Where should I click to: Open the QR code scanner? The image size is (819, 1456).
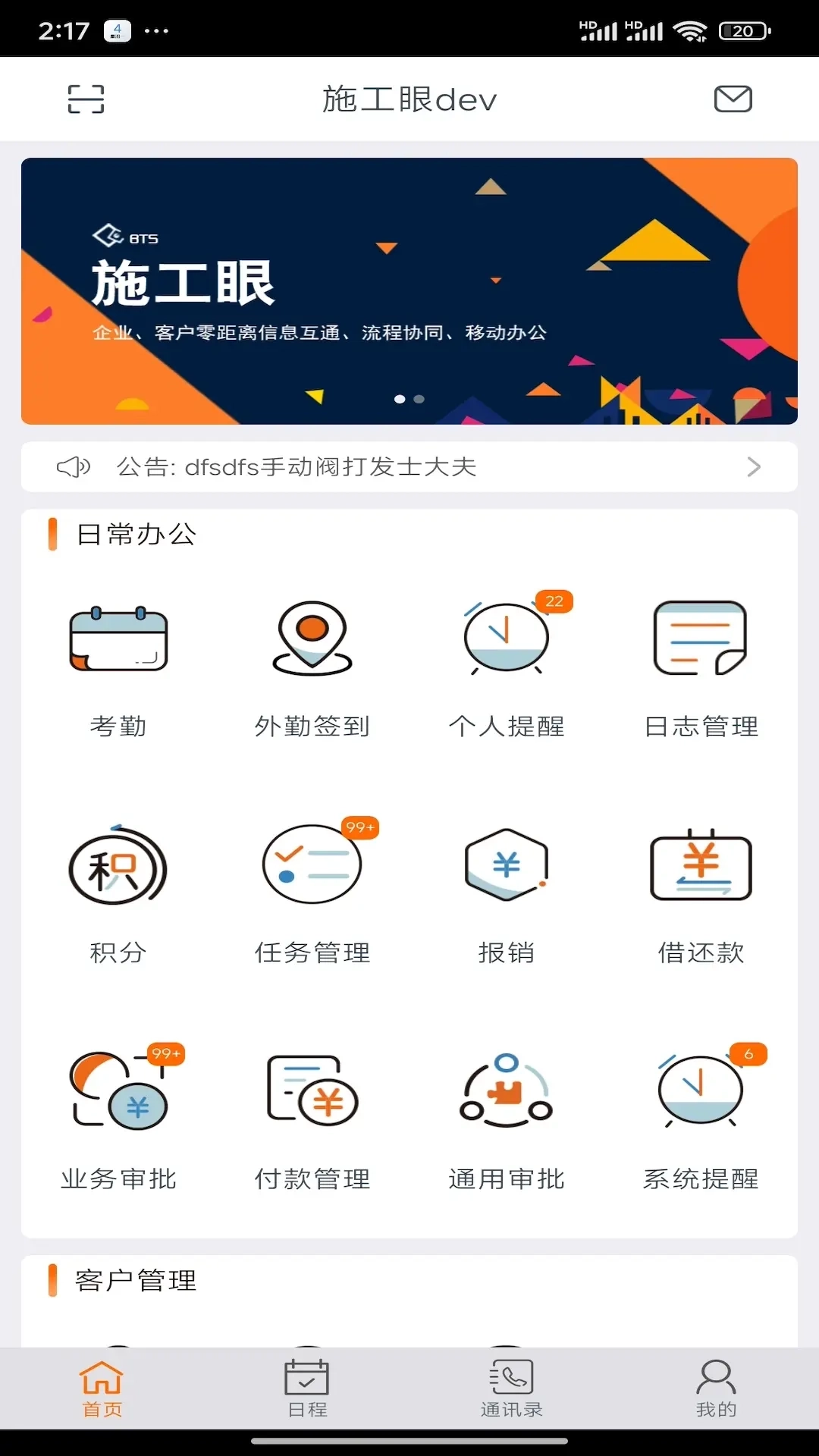85,99
